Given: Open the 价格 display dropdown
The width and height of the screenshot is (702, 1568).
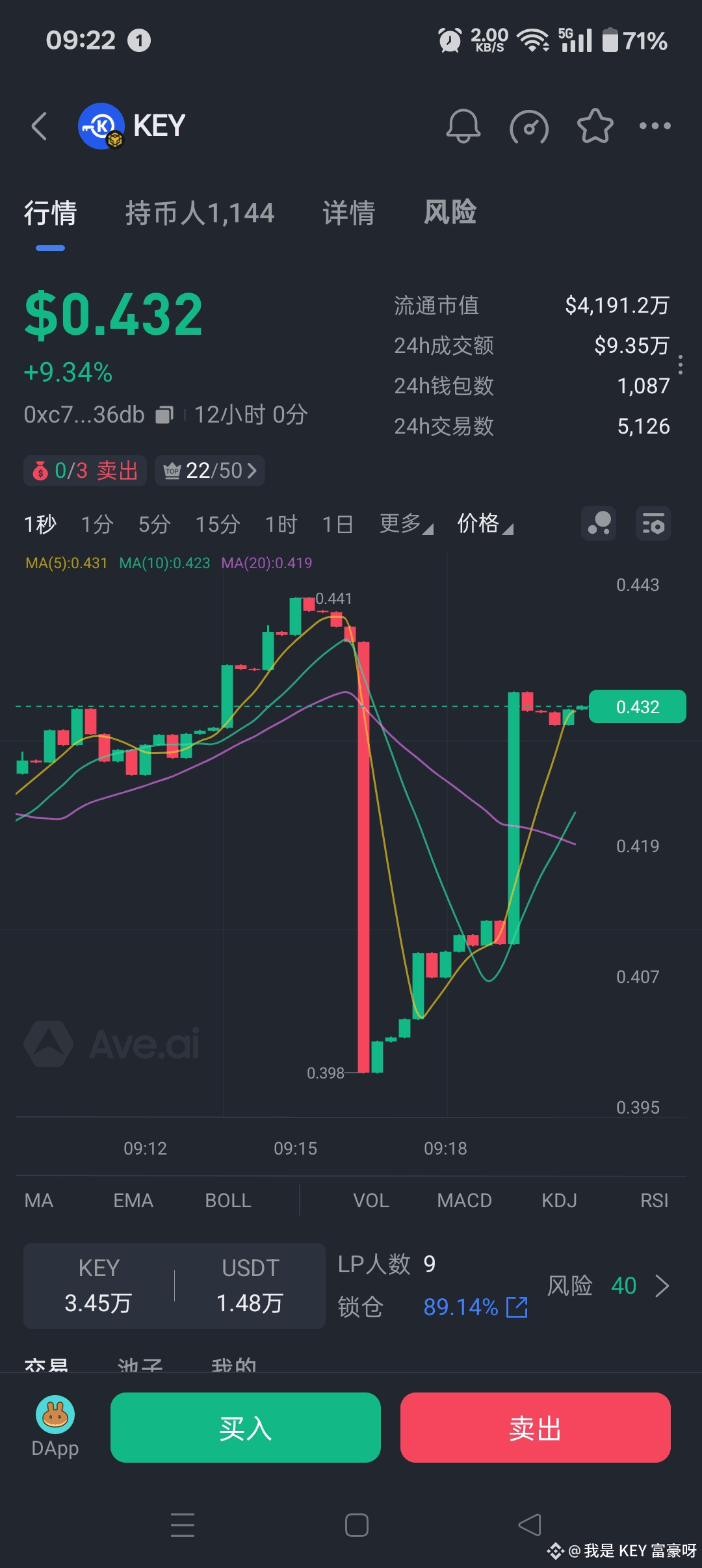Looking at the screenshot, I should tap(485, 524).
